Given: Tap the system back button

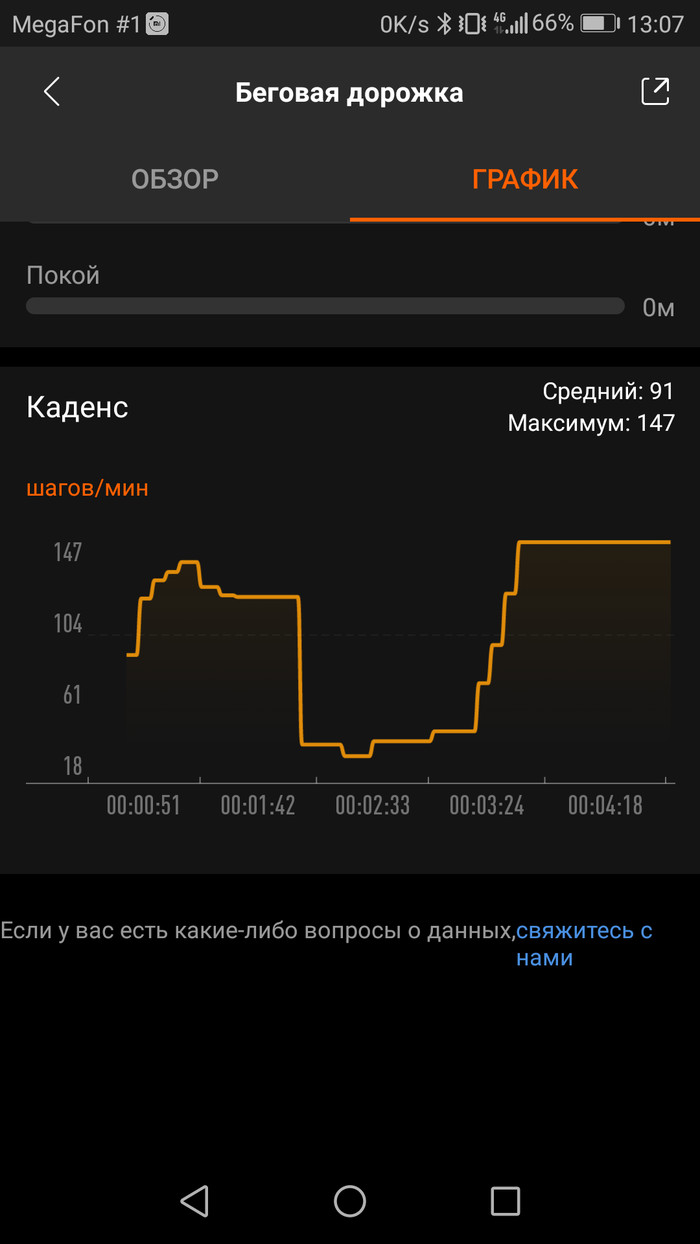Looking at the screenshot, I should tap(194, 1200).
